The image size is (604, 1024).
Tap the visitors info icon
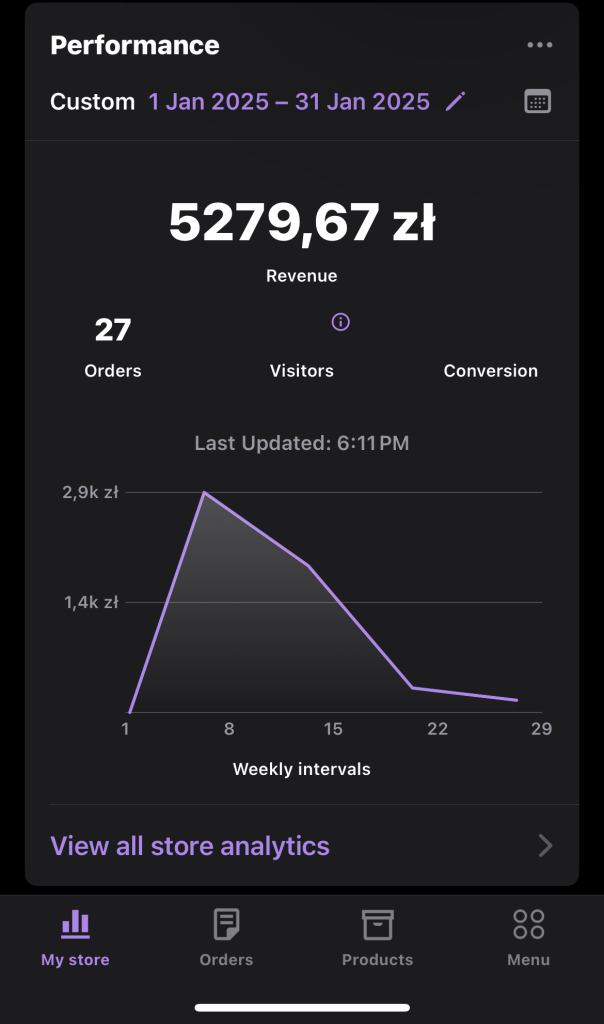[x=341, y=322]
